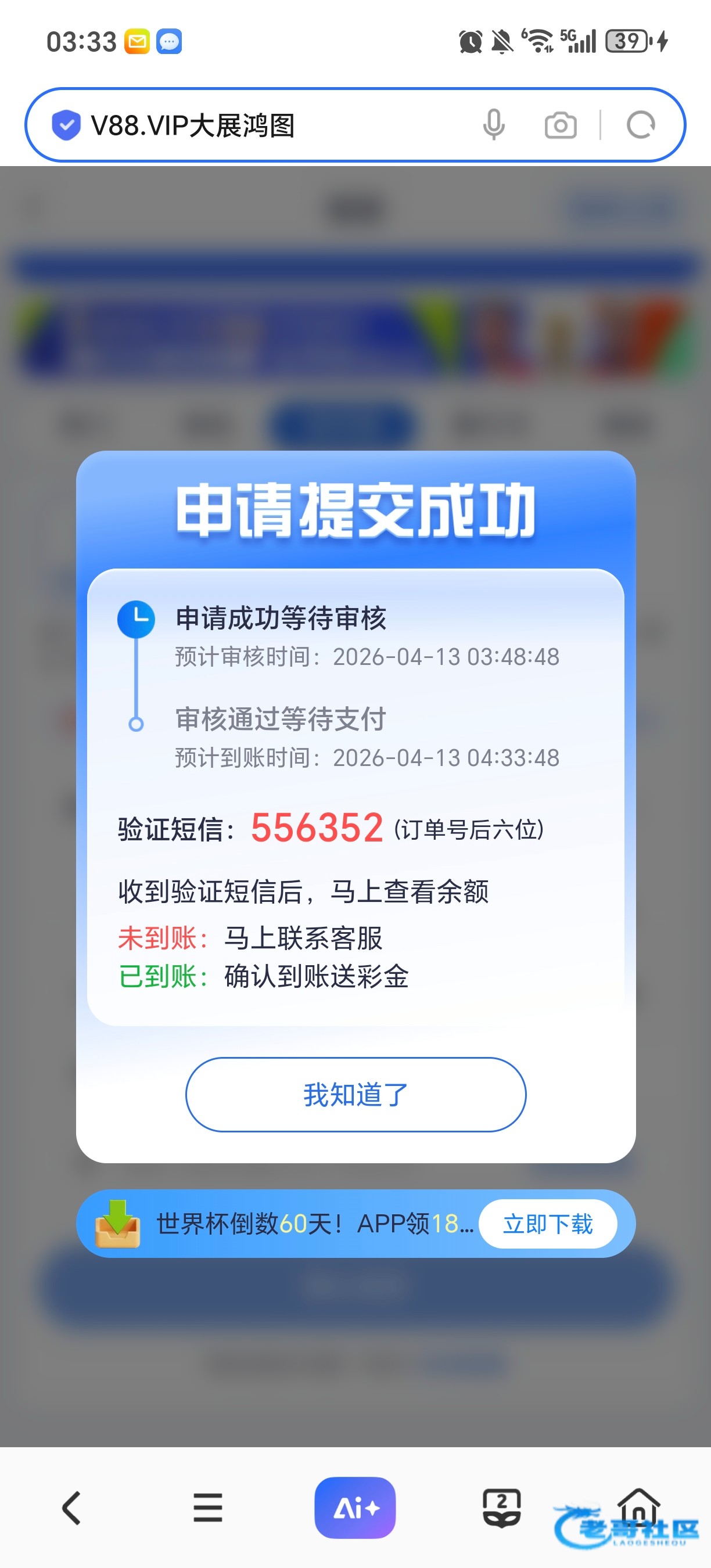The width and height of the screenshot is (711, 1568).
Task: Start voice search with the microphone icon
Action: point(494,125)
